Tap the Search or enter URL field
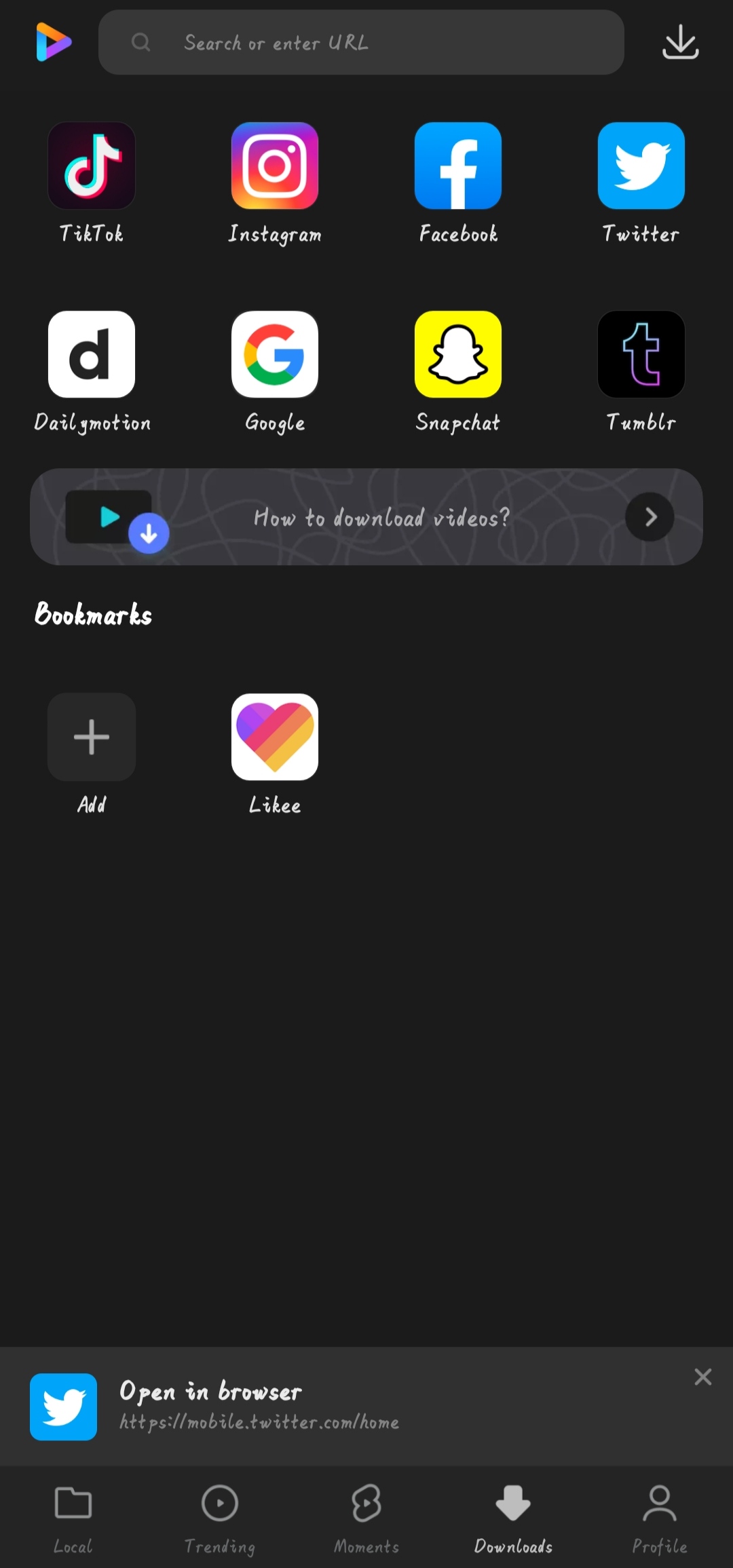Viewport: 733px width, 1568px height. coord(361,42)
